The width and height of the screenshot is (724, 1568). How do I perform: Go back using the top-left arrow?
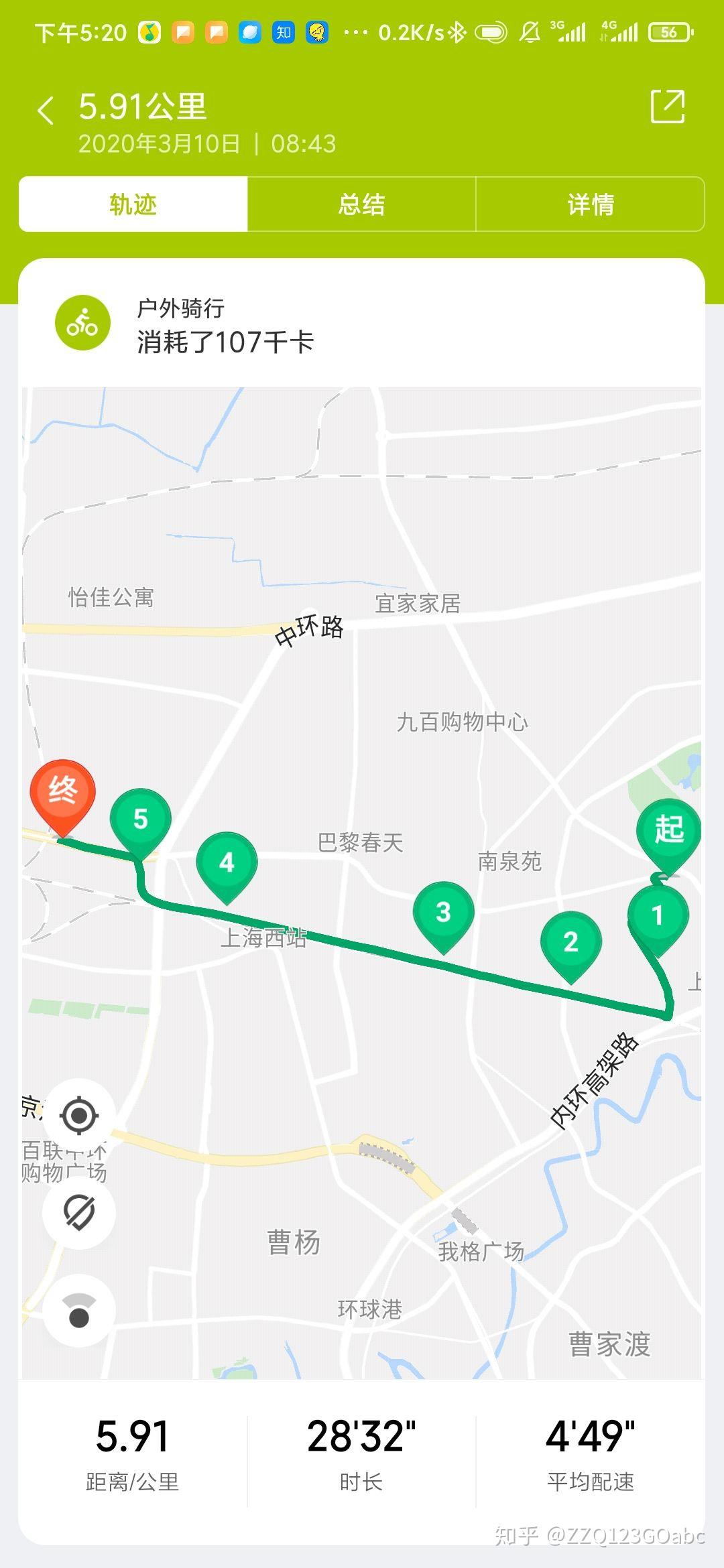click(46, 111)
